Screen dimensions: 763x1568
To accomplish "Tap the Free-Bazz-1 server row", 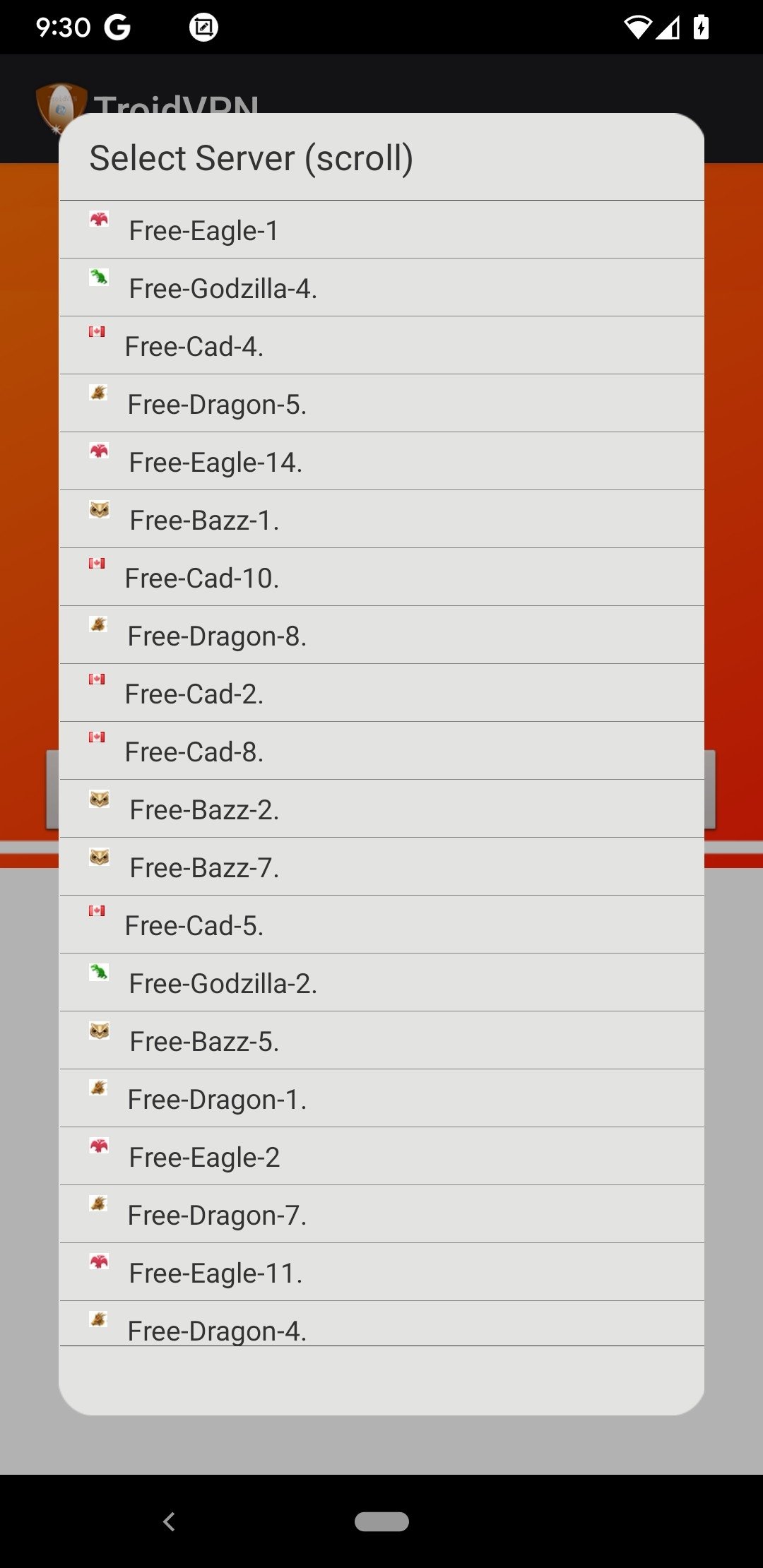I will pos(381,519).
